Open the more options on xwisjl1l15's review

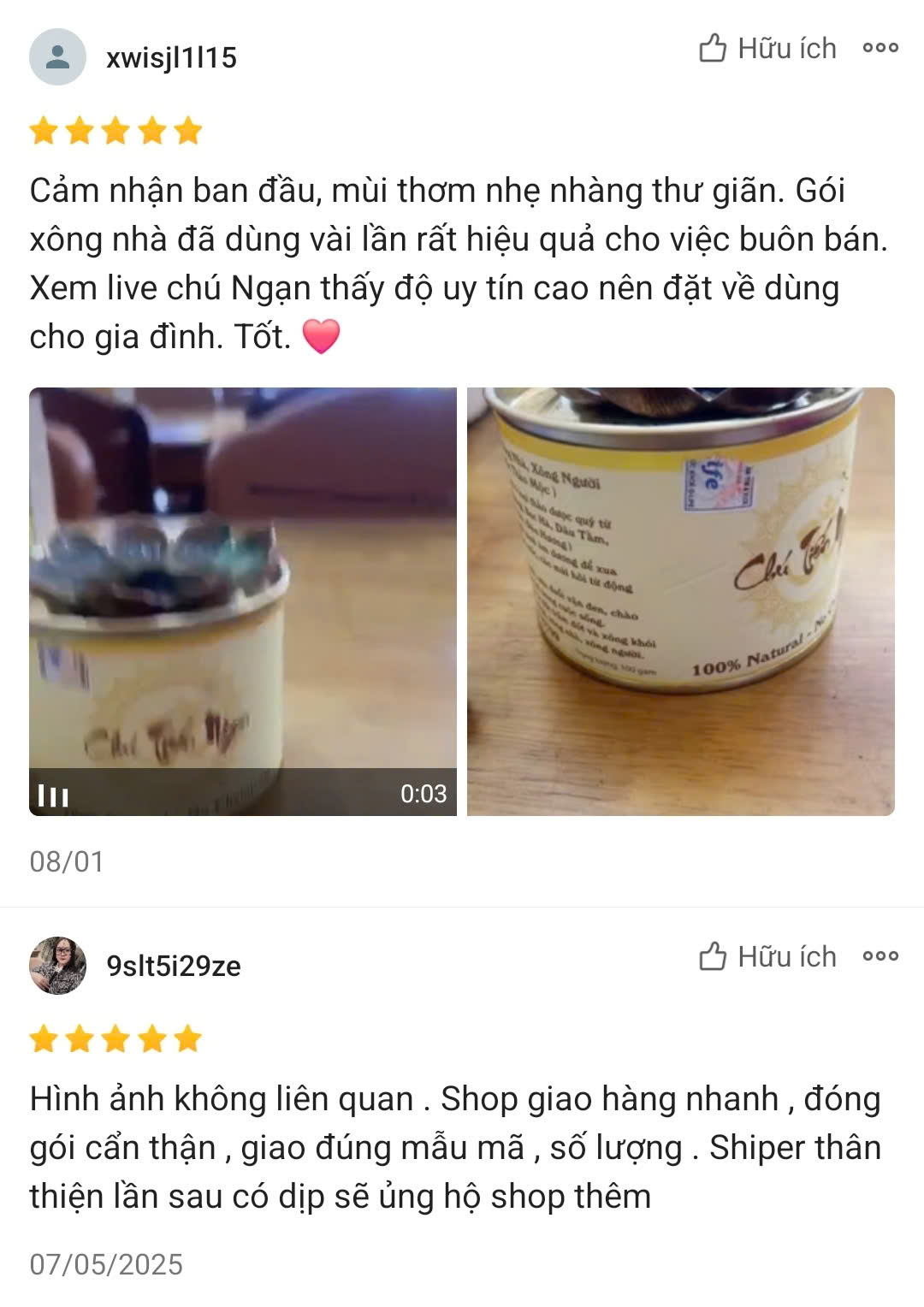click(x=880, y=49)
